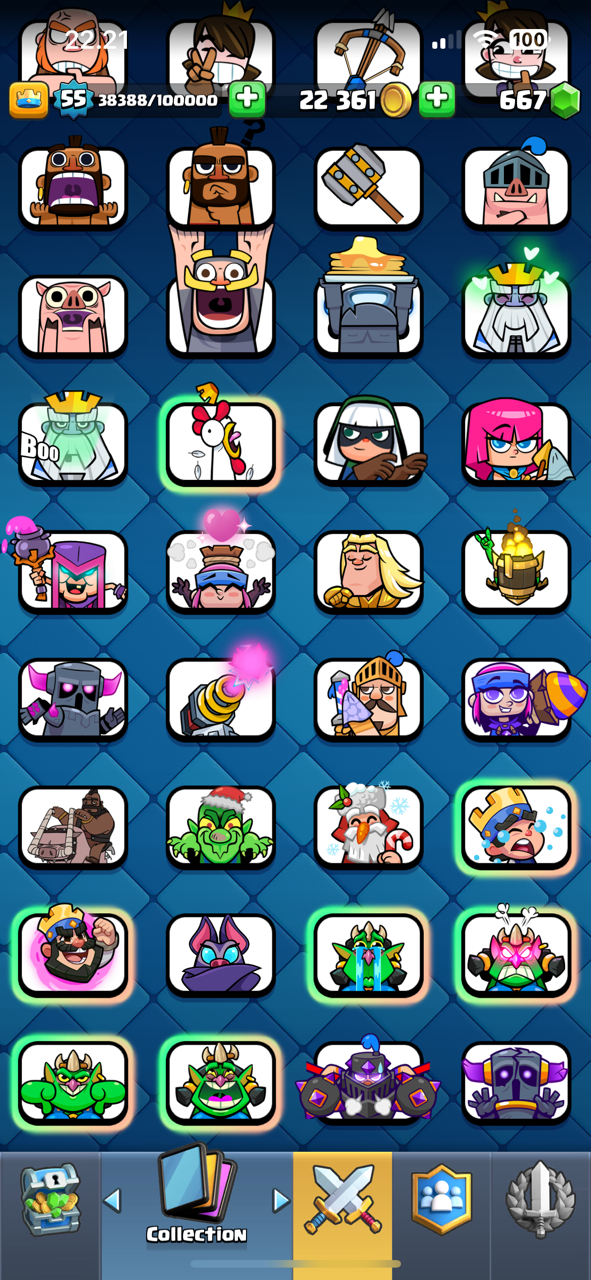
Task: Select the ghost king Boo emote
Action: pyautogui.click(x=72, y=442)
